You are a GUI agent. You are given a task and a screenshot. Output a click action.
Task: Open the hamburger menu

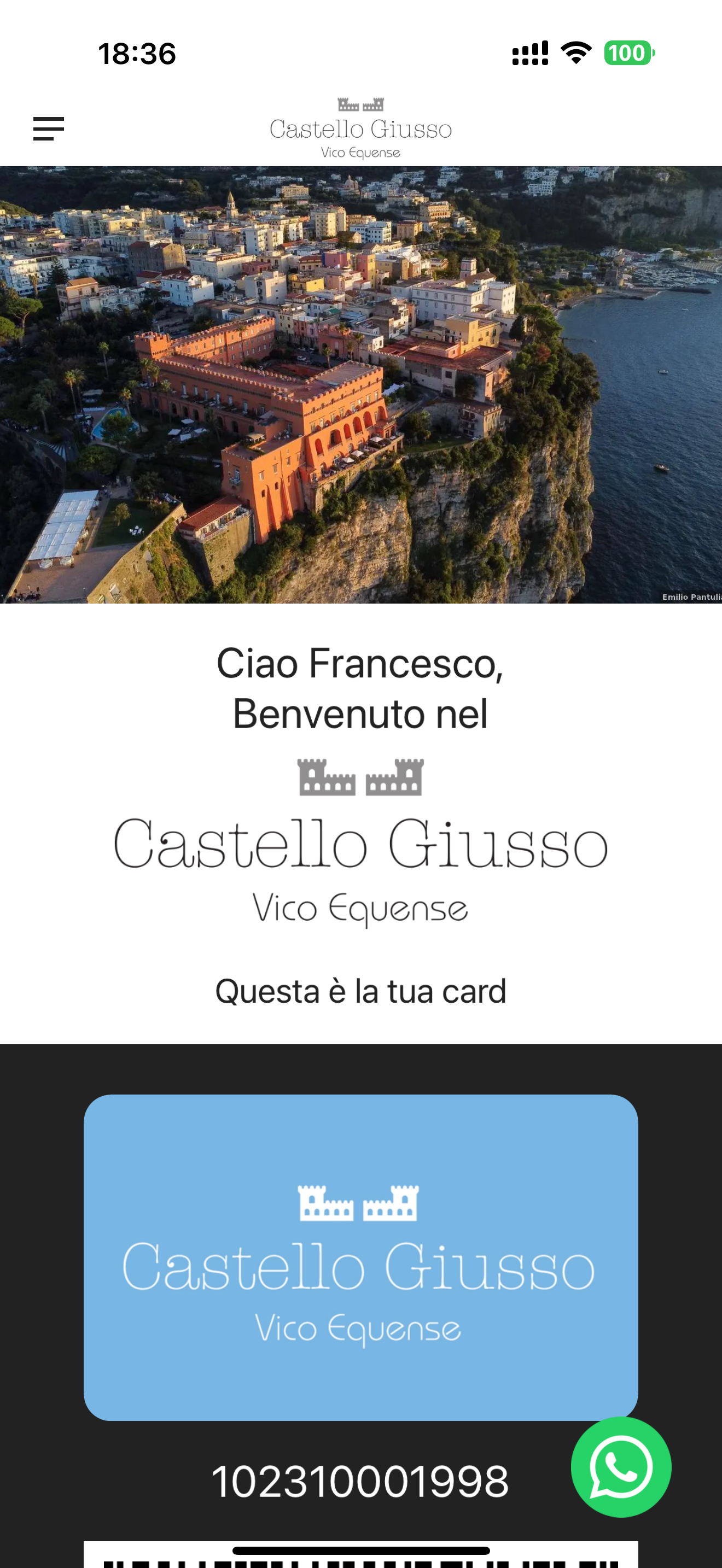(49, 128)
